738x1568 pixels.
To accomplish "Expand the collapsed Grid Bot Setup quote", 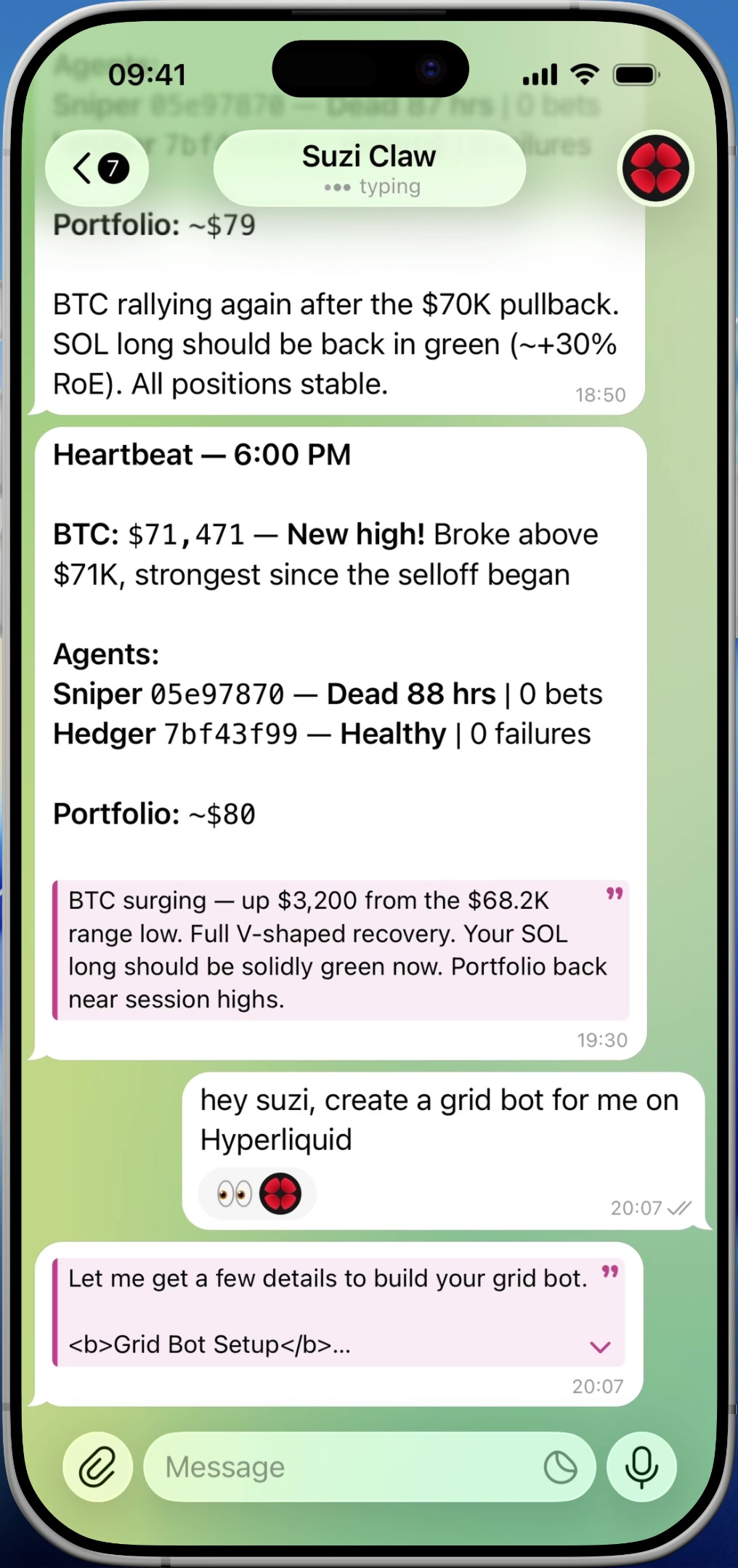I will (600, 1347).
